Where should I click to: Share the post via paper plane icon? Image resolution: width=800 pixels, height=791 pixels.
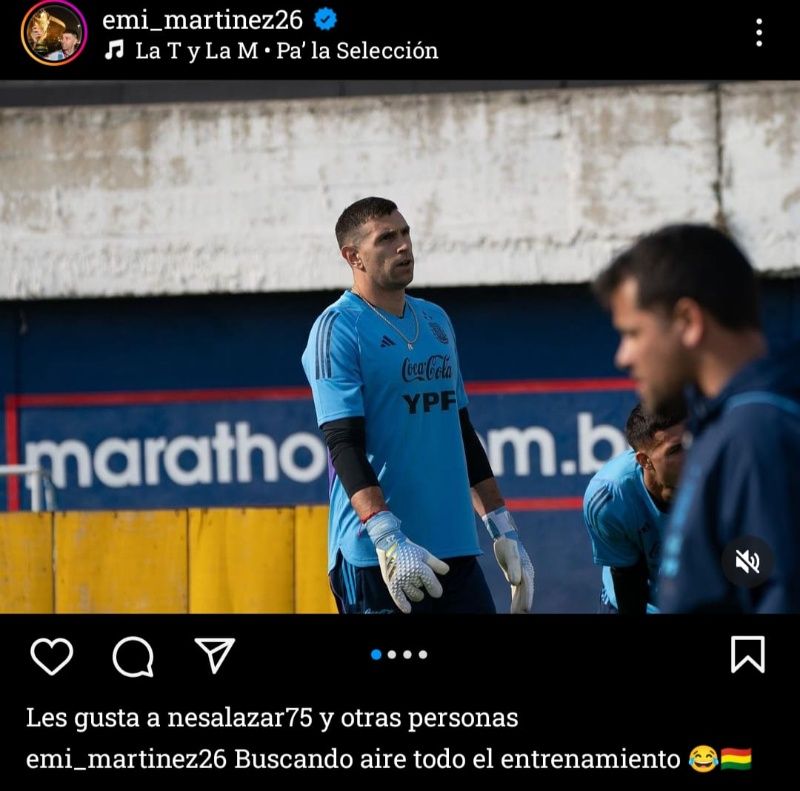pos(214,656)
